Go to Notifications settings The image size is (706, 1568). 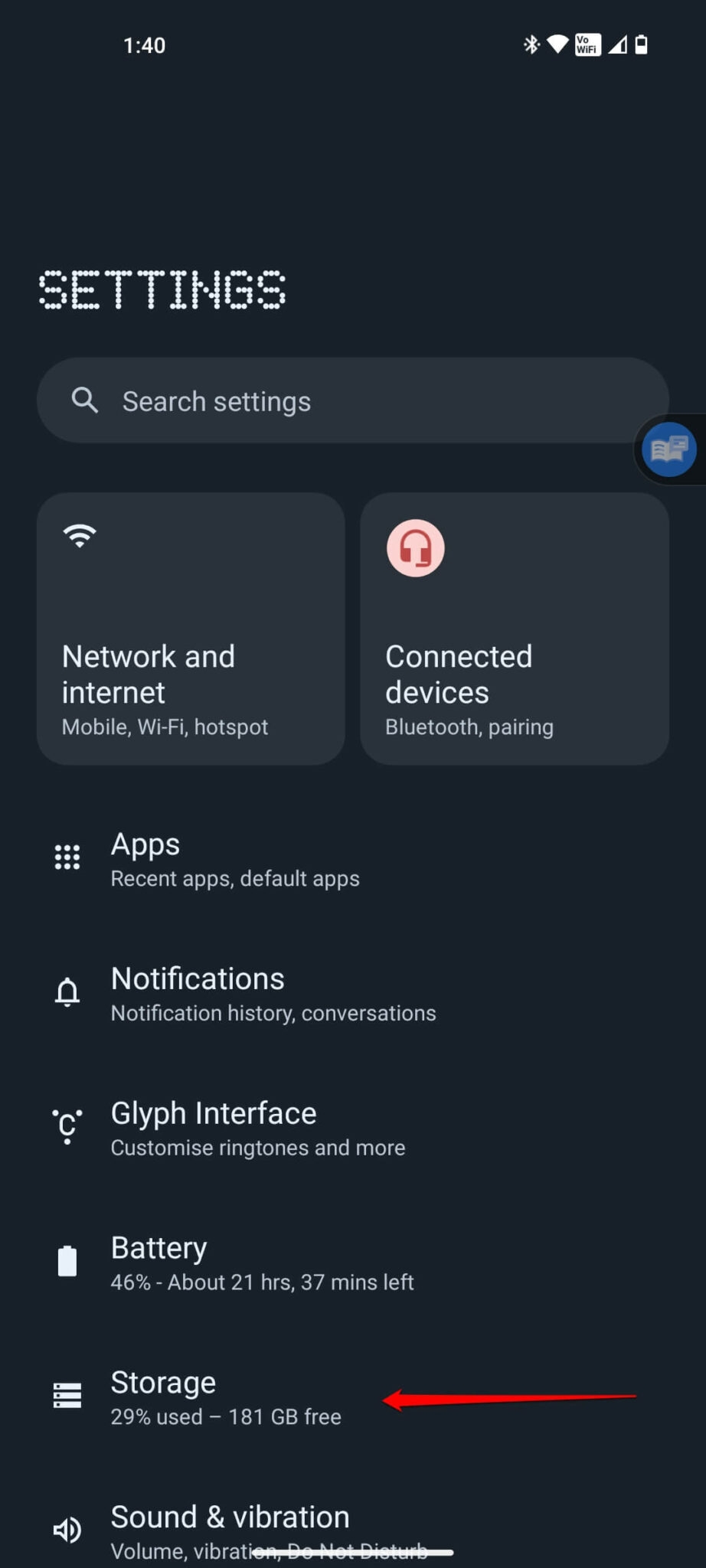click(353, 994)
